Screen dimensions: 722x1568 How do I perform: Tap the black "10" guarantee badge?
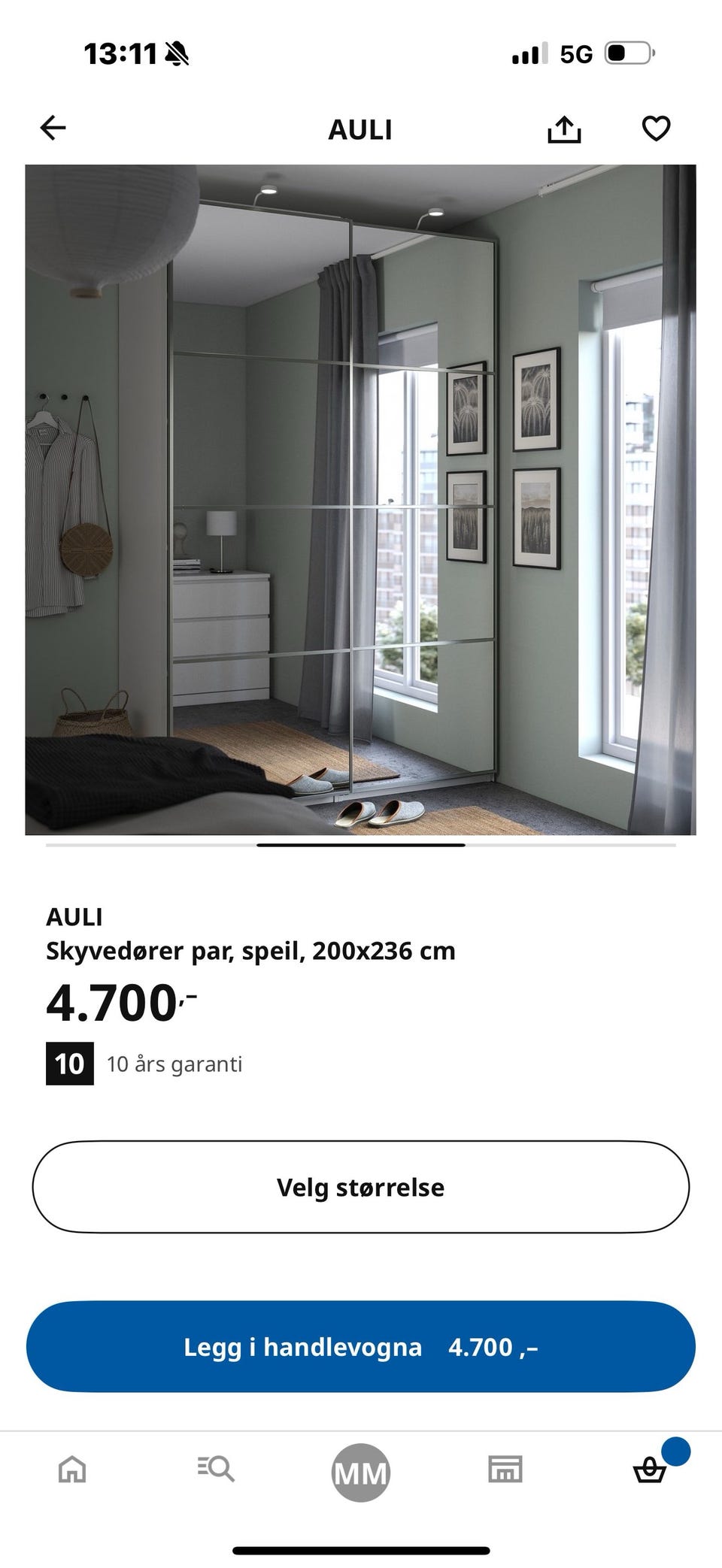[x=69, y=1063]
